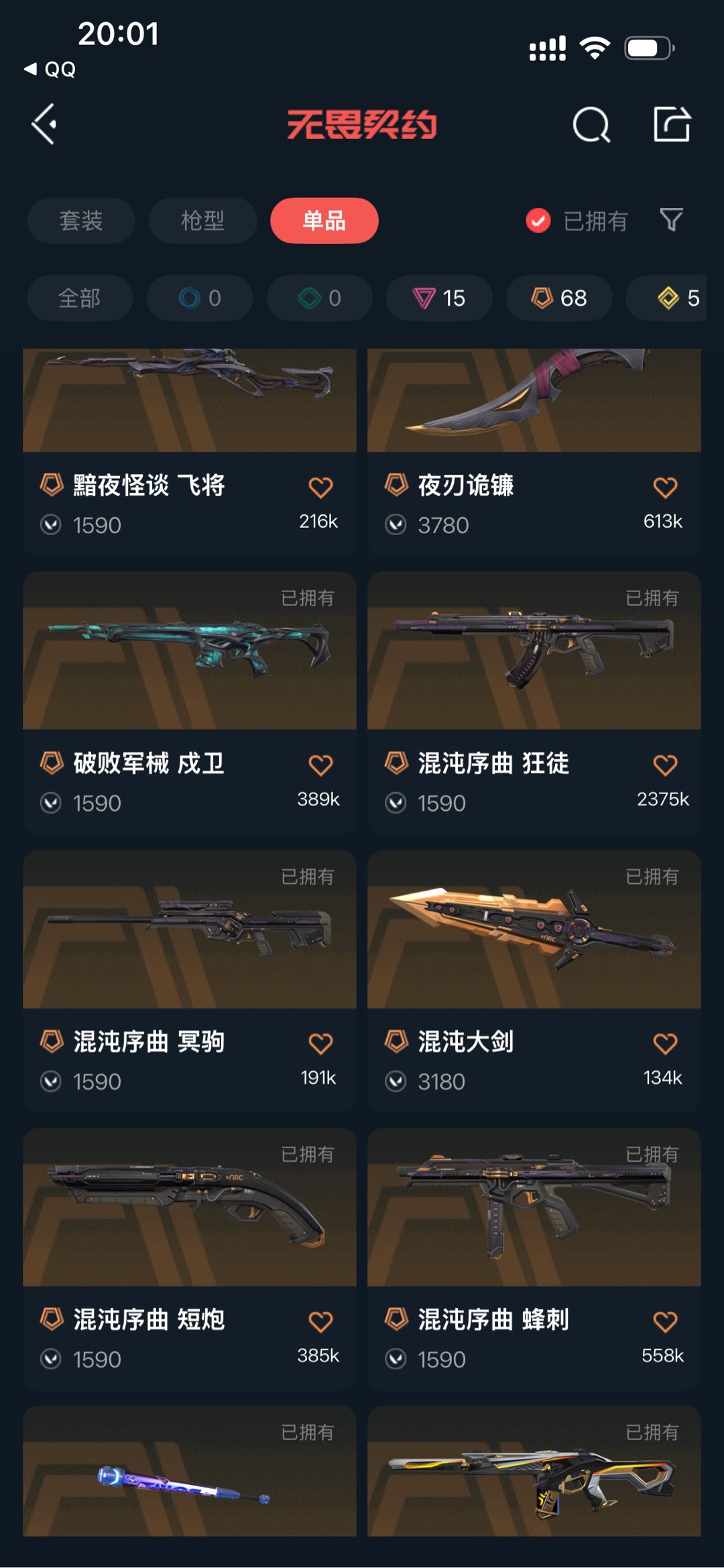The width and height of the screenshot is (724, 1568).
Task: Open the 破败军械 戍卫 skin card
Action: (190, 702)
